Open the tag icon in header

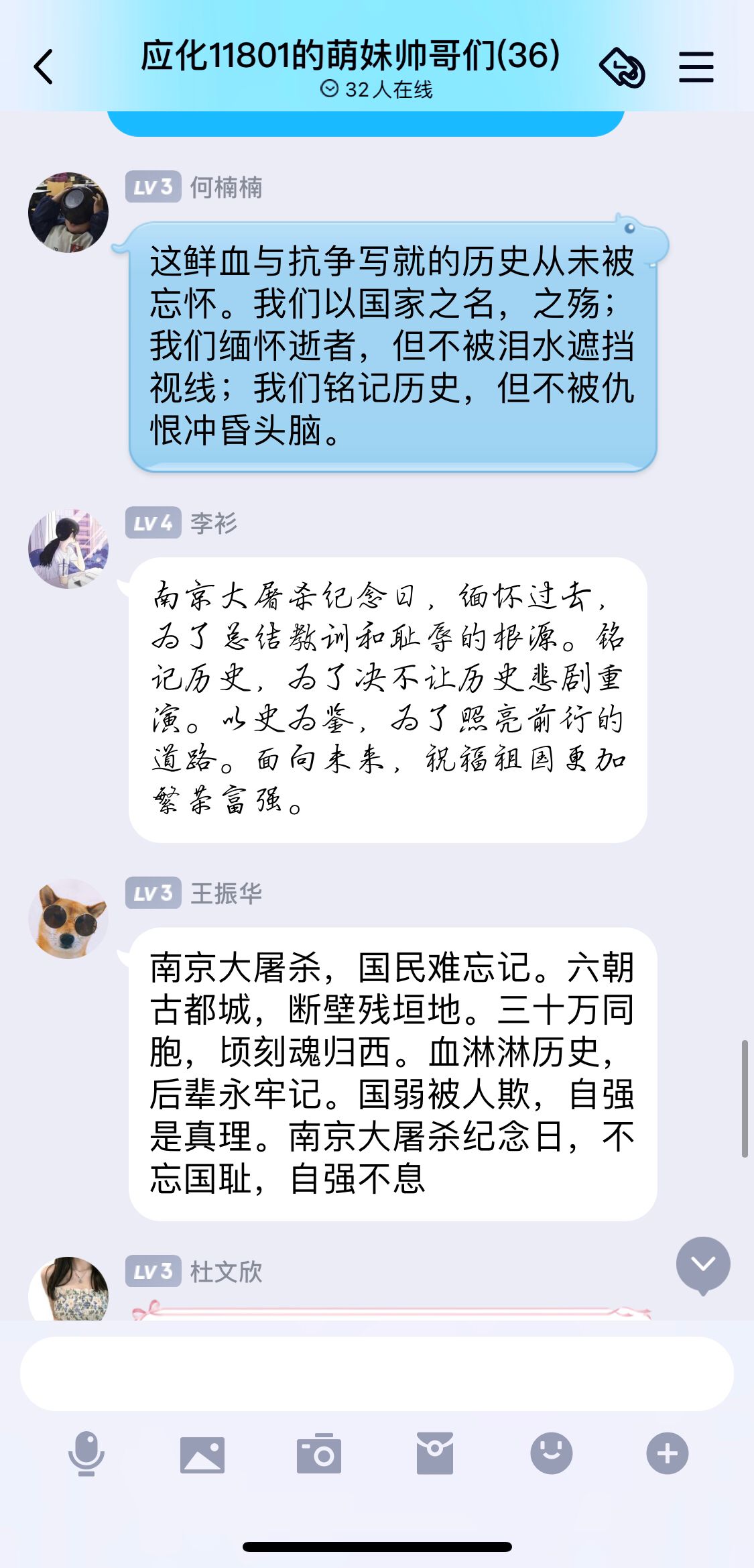coord(622,68)
